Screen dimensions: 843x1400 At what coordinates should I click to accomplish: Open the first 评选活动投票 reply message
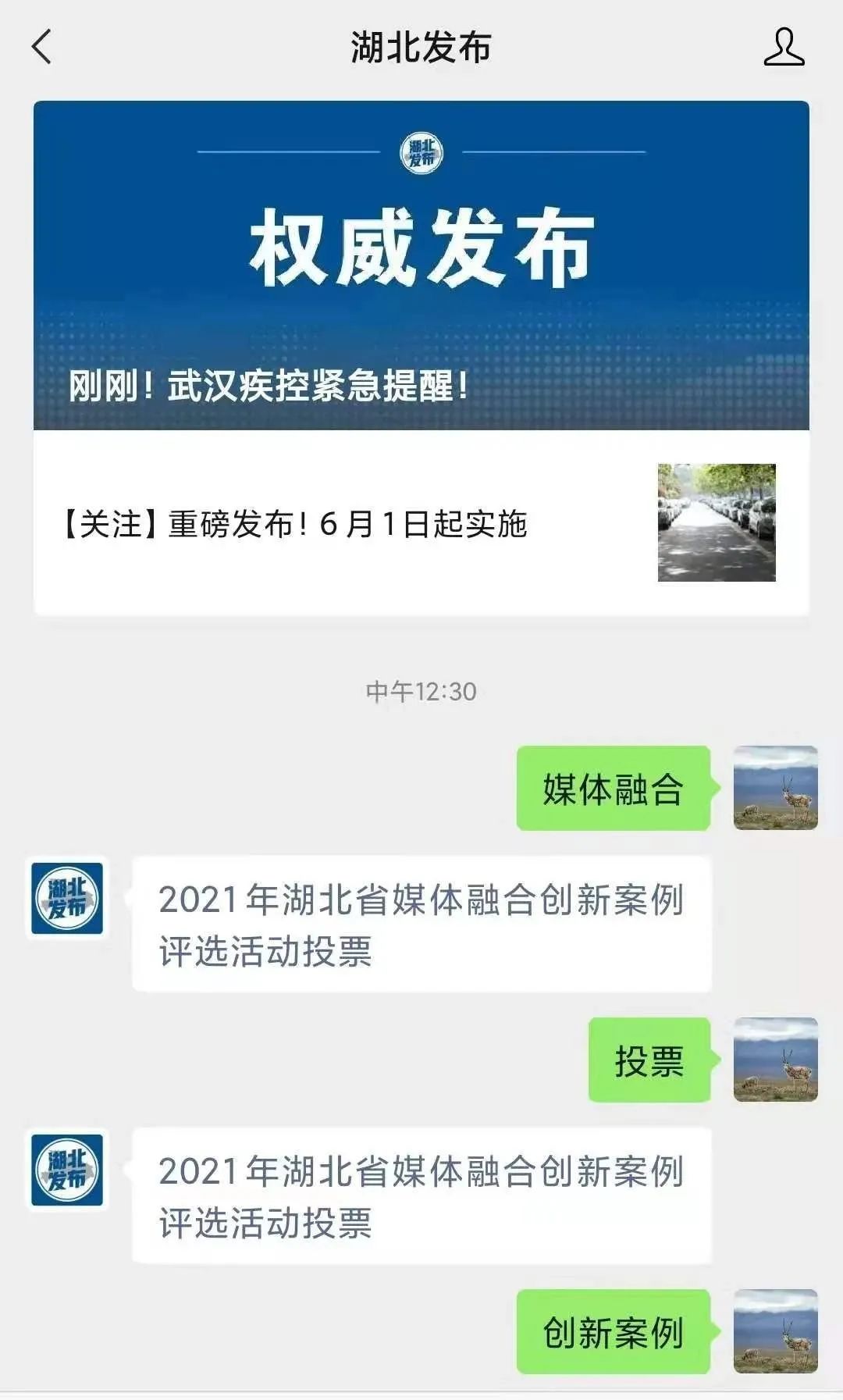point(421,924)
